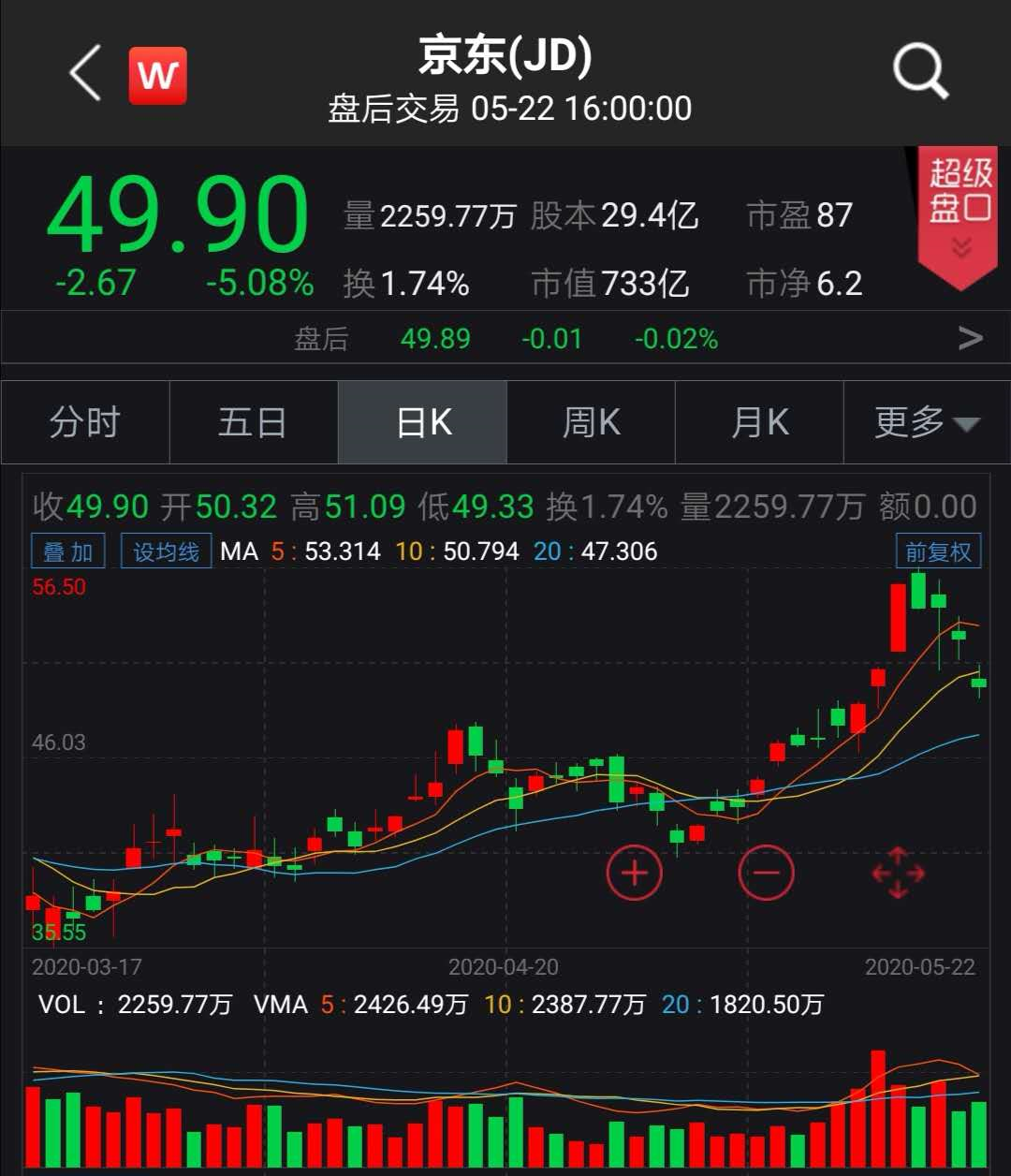Viewport: 1011px width, 1176px height.
Task: Tap the 叠加 overlay button
Action: click(68, 551)
